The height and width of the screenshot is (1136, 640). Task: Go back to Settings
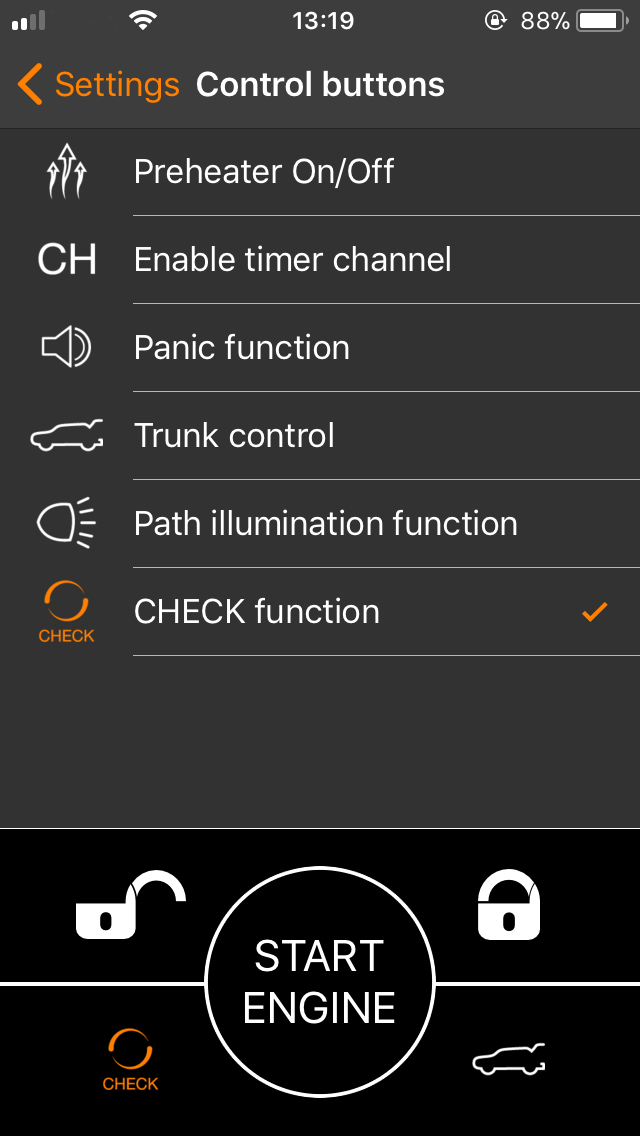pyautogui.click(x=99, y=85)
